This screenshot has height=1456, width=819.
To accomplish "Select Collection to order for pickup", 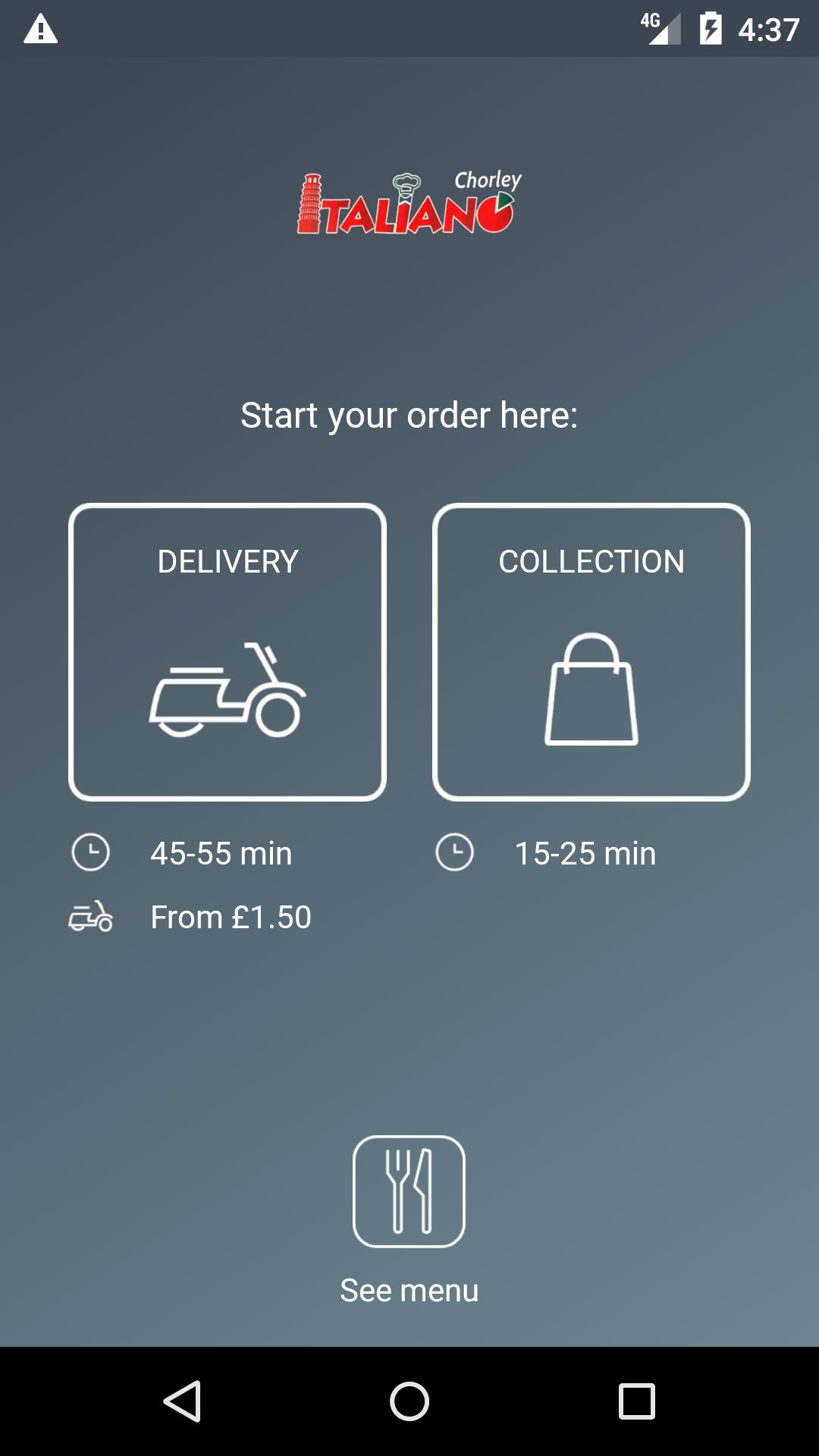I will point(591,652).
